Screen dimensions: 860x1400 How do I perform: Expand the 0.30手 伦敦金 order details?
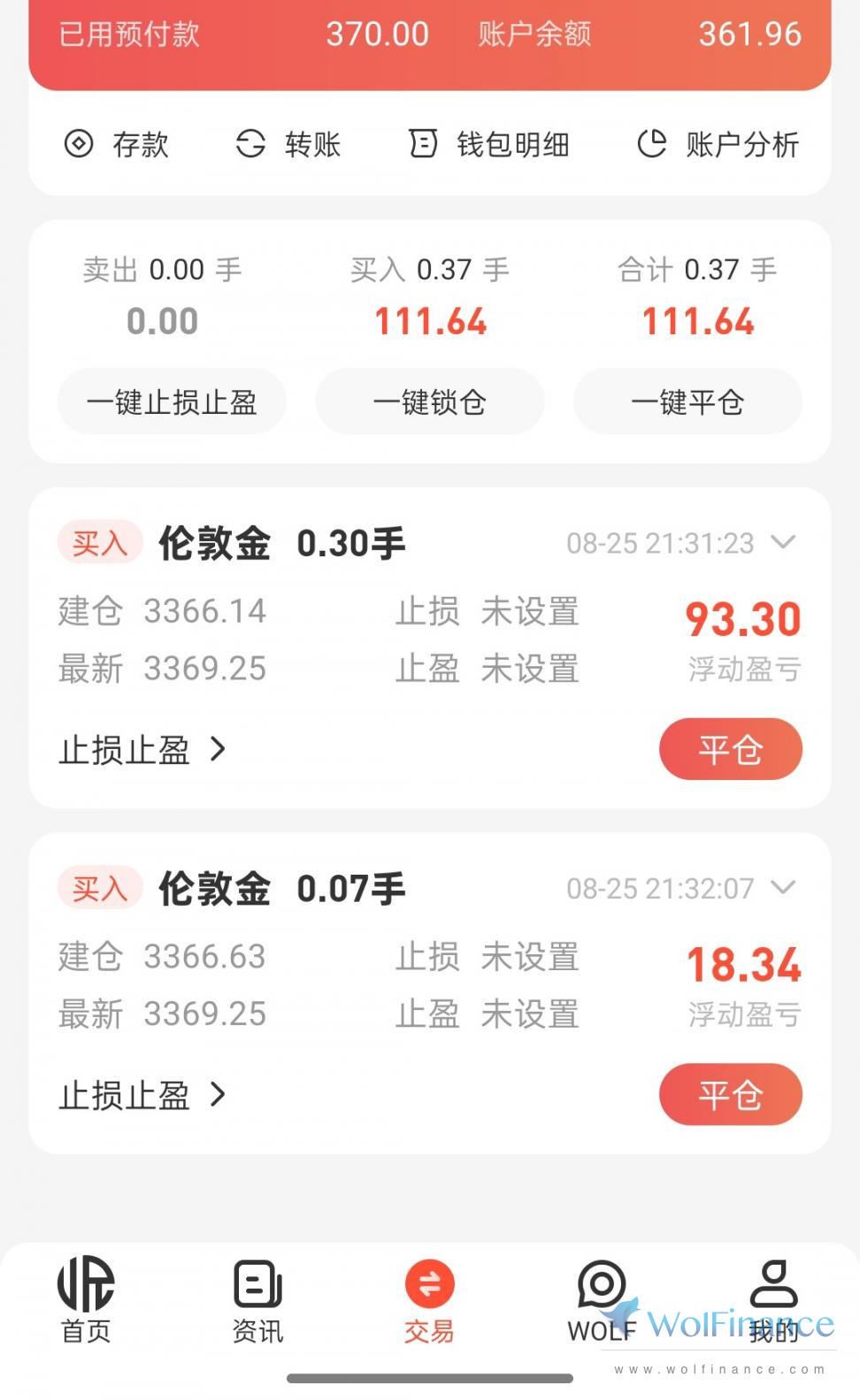point(784,541)
